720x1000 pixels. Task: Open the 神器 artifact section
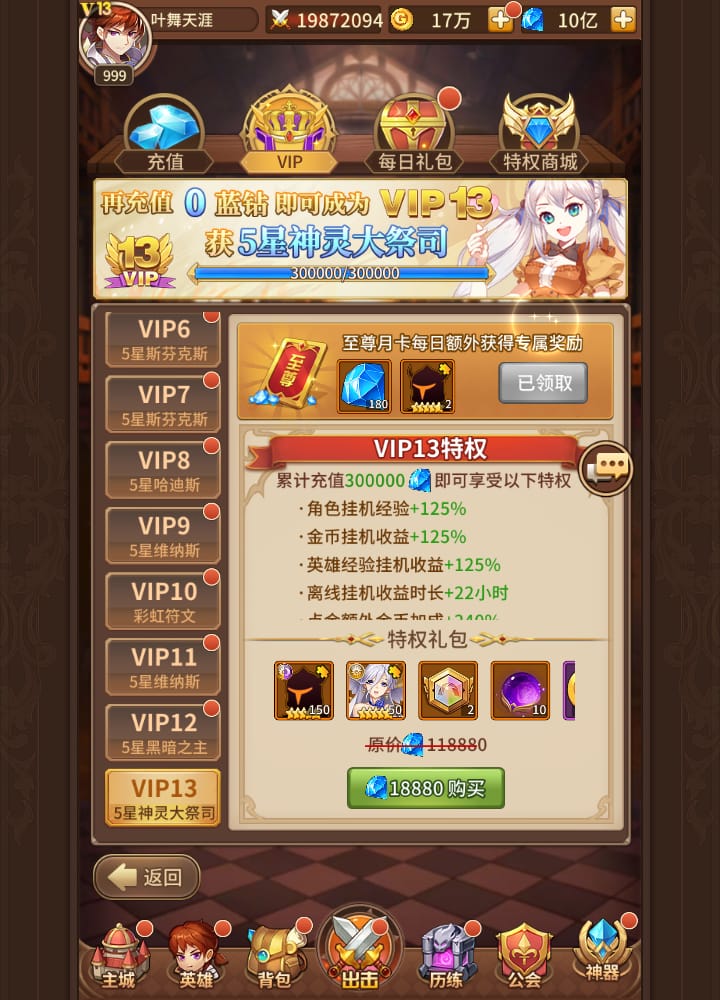tap(603, 952)
